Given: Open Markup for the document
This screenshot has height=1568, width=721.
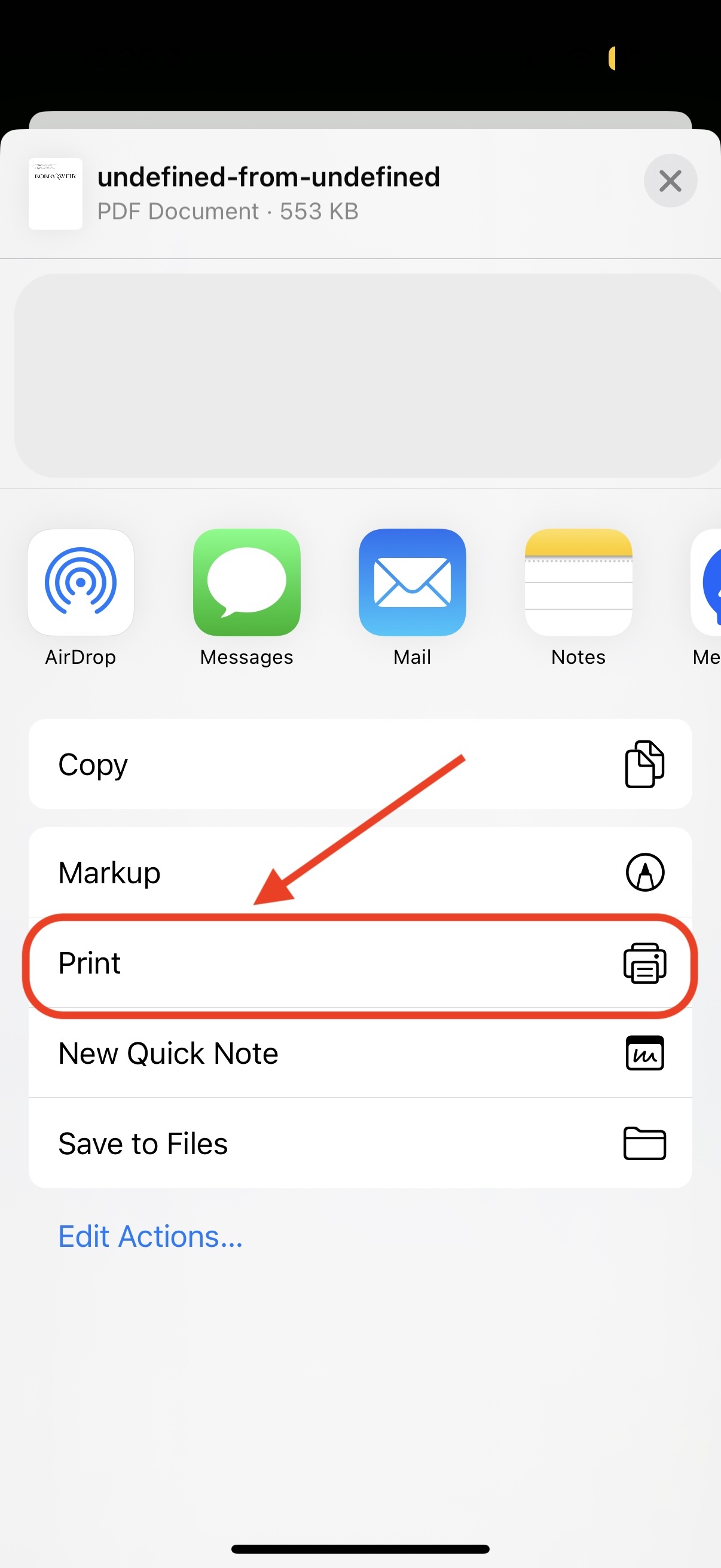Looking at the screenshot, I should point(359,873).
